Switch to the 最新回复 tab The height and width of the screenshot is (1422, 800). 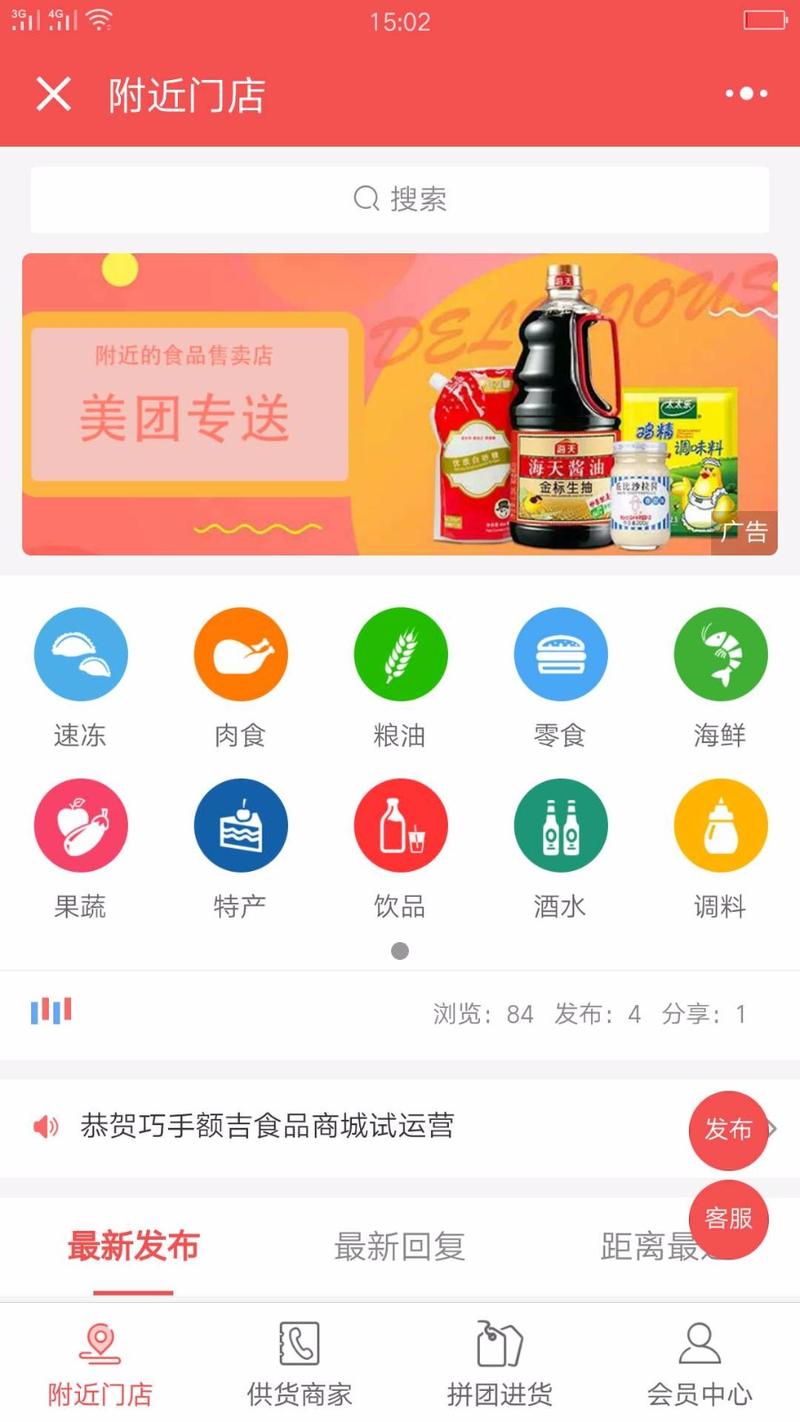pos(400,1247)
